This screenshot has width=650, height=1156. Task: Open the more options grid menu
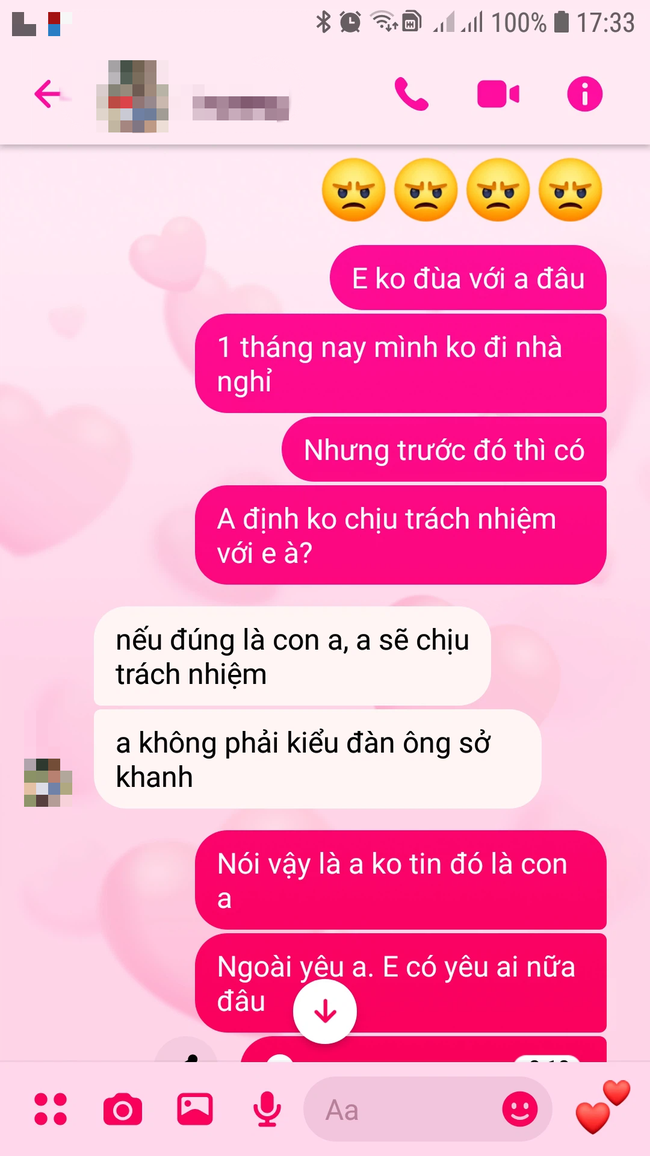coord(51,1109)
